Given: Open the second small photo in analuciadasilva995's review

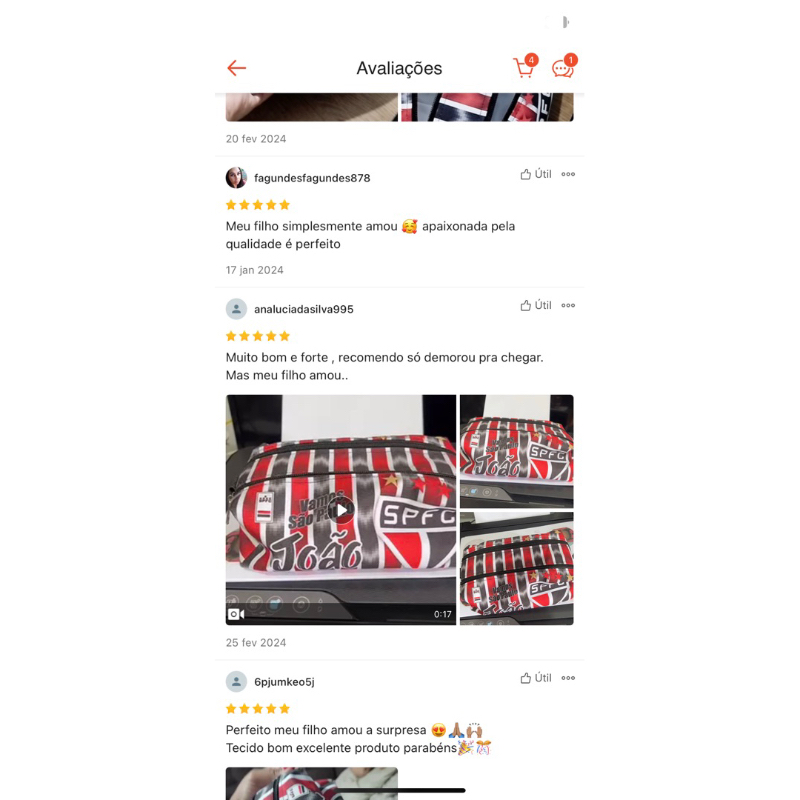Looking at the screenshot, I should [x=516, y=569].
